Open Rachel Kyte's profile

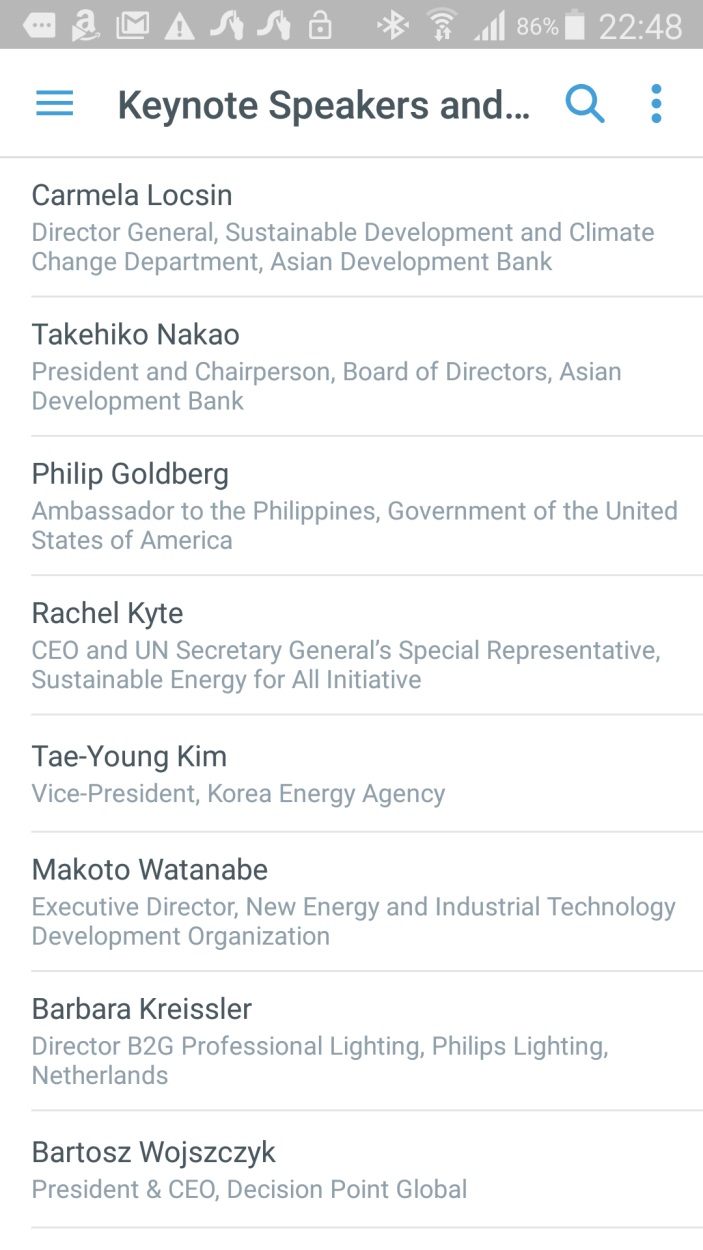coord(351,644)
